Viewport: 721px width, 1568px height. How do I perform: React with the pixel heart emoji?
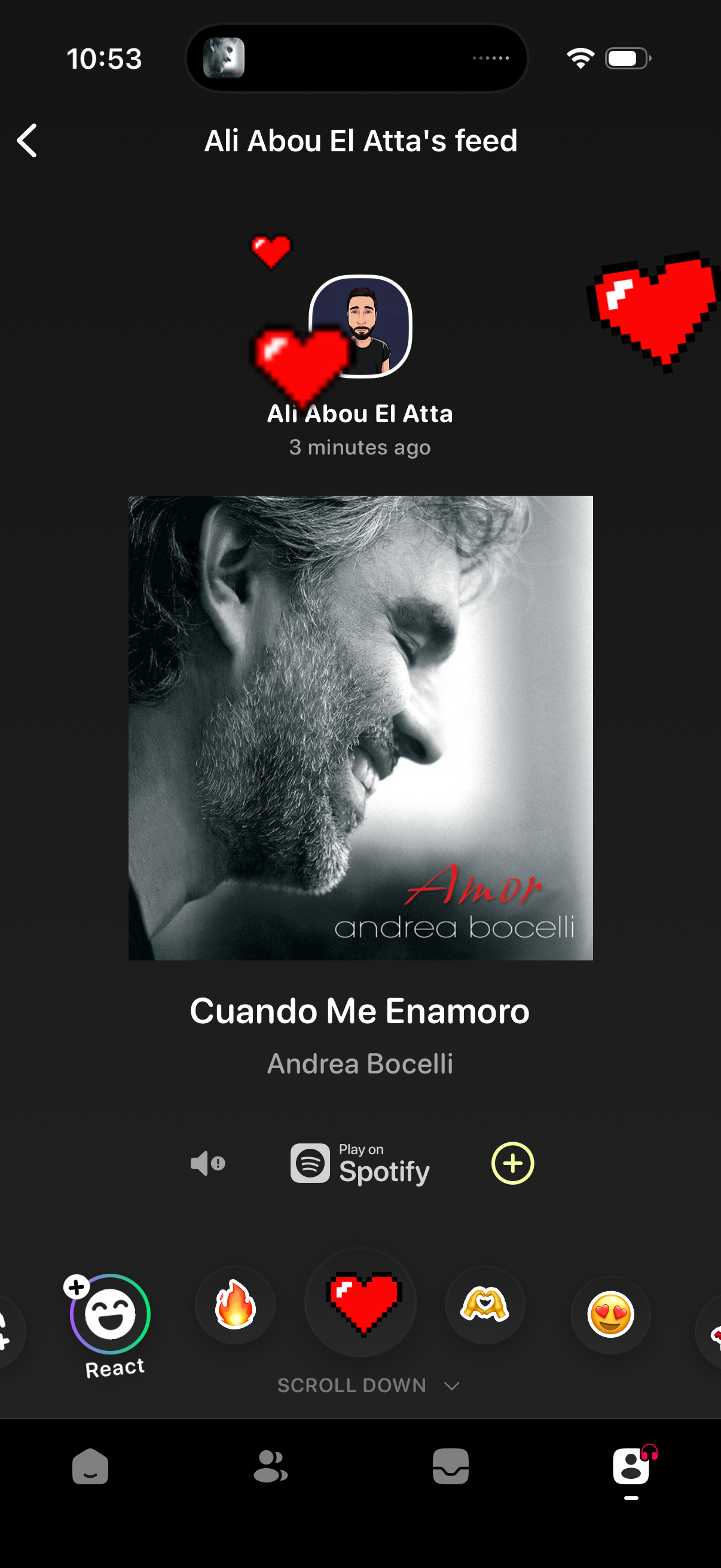(363, 1302)
